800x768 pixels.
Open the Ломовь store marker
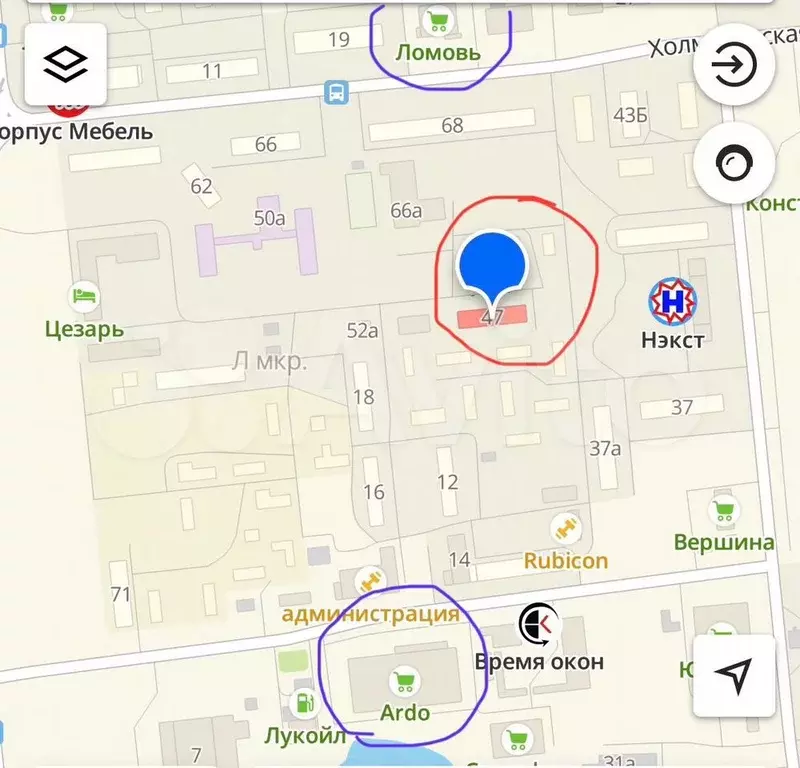437,21
